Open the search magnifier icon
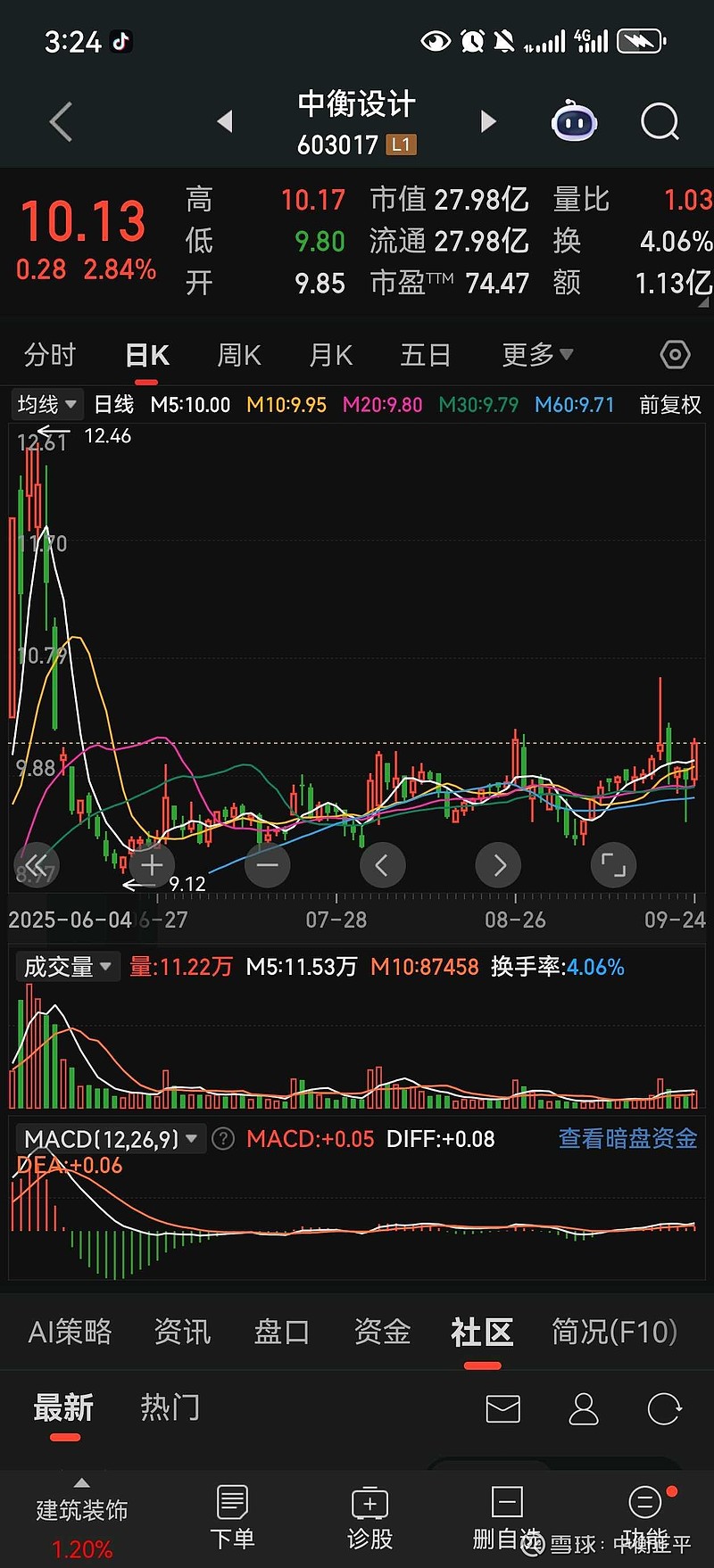 [660, 122]
